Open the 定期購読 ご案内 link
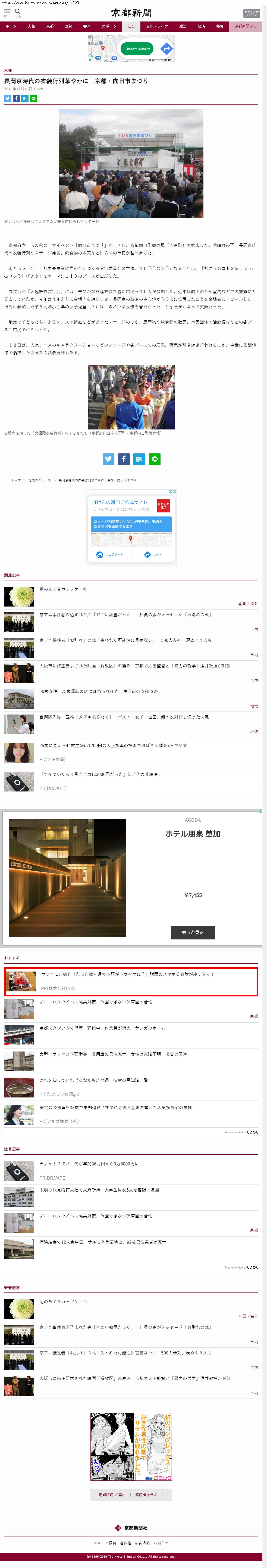The width and height of the screenshot is (267, 1568). pyautogui.click(x=112, y=1494)
